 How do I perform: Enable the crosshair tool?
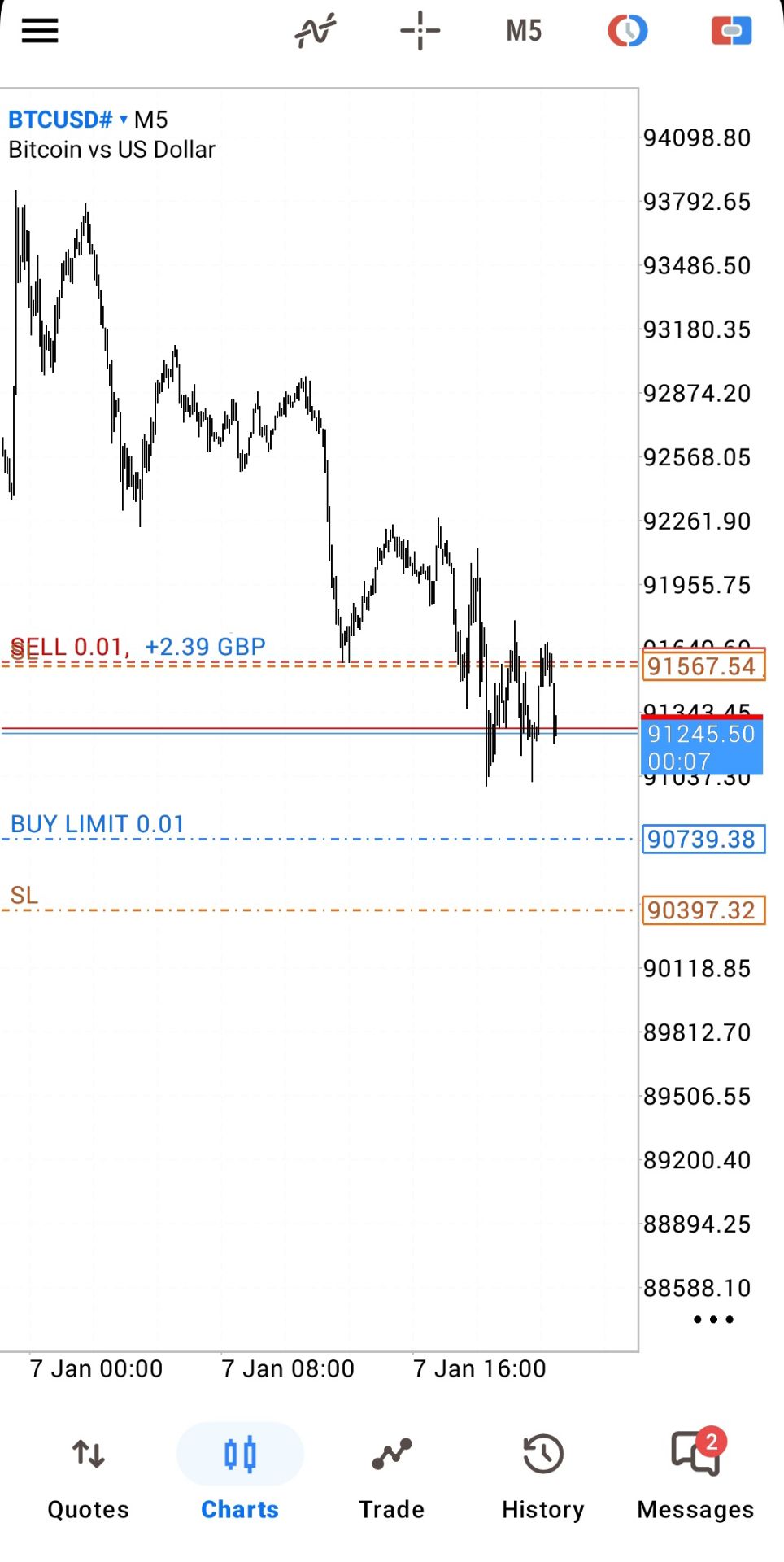(x=420, y=31)
